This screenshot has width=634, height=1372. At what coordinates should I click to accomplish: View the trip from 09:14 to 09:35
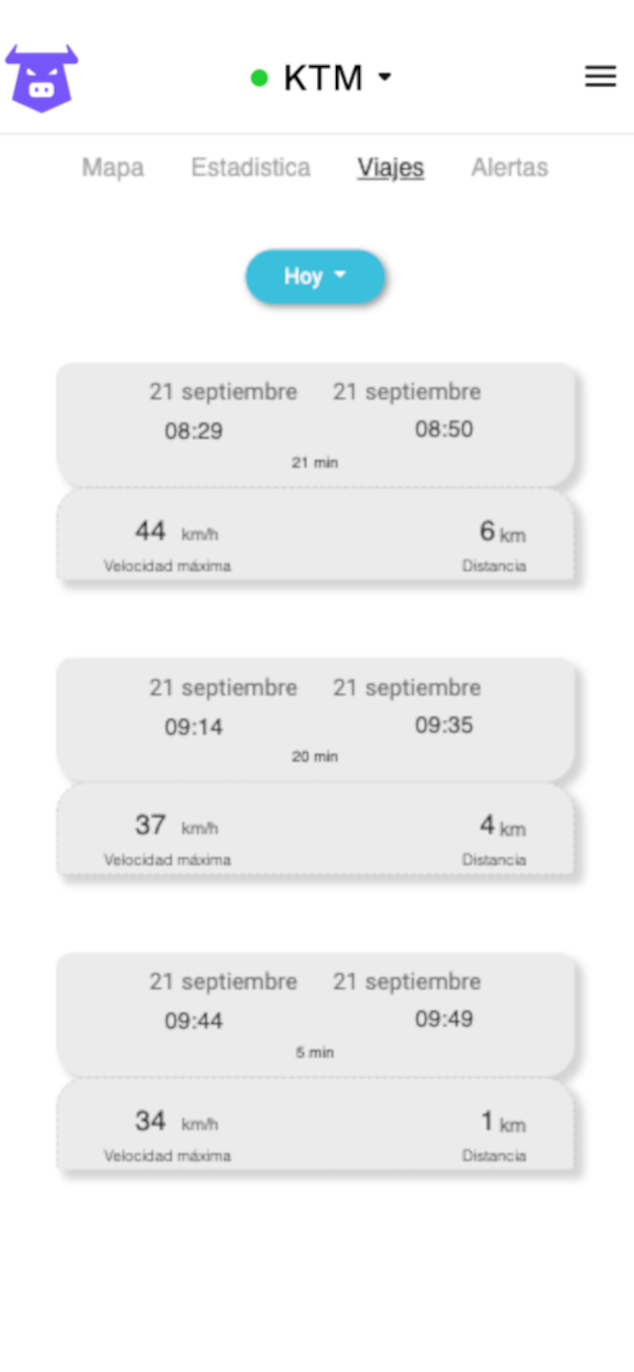tap(315, 722)
